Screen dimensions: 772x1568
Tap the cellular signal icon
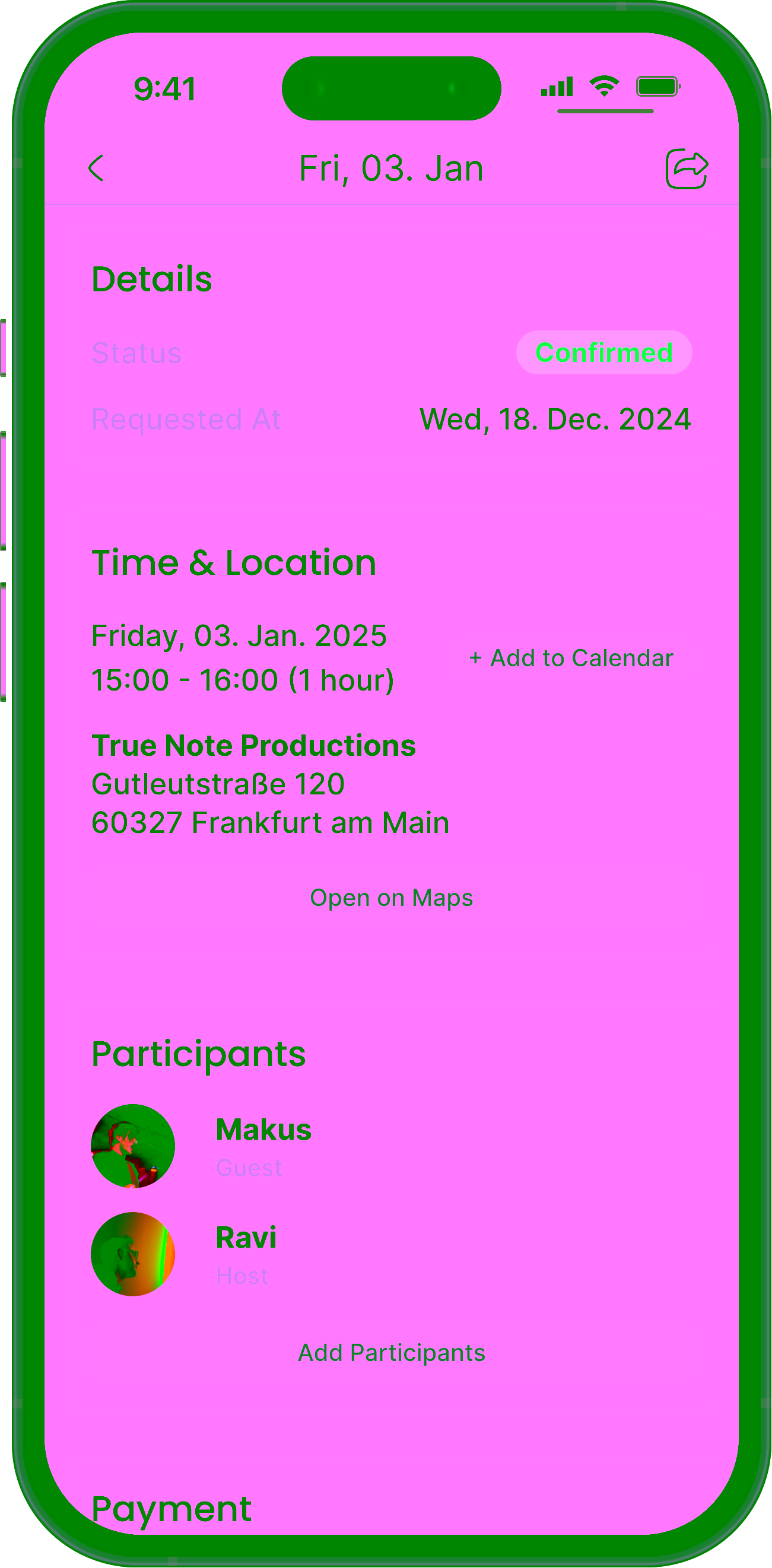click(x=557, y=87)
